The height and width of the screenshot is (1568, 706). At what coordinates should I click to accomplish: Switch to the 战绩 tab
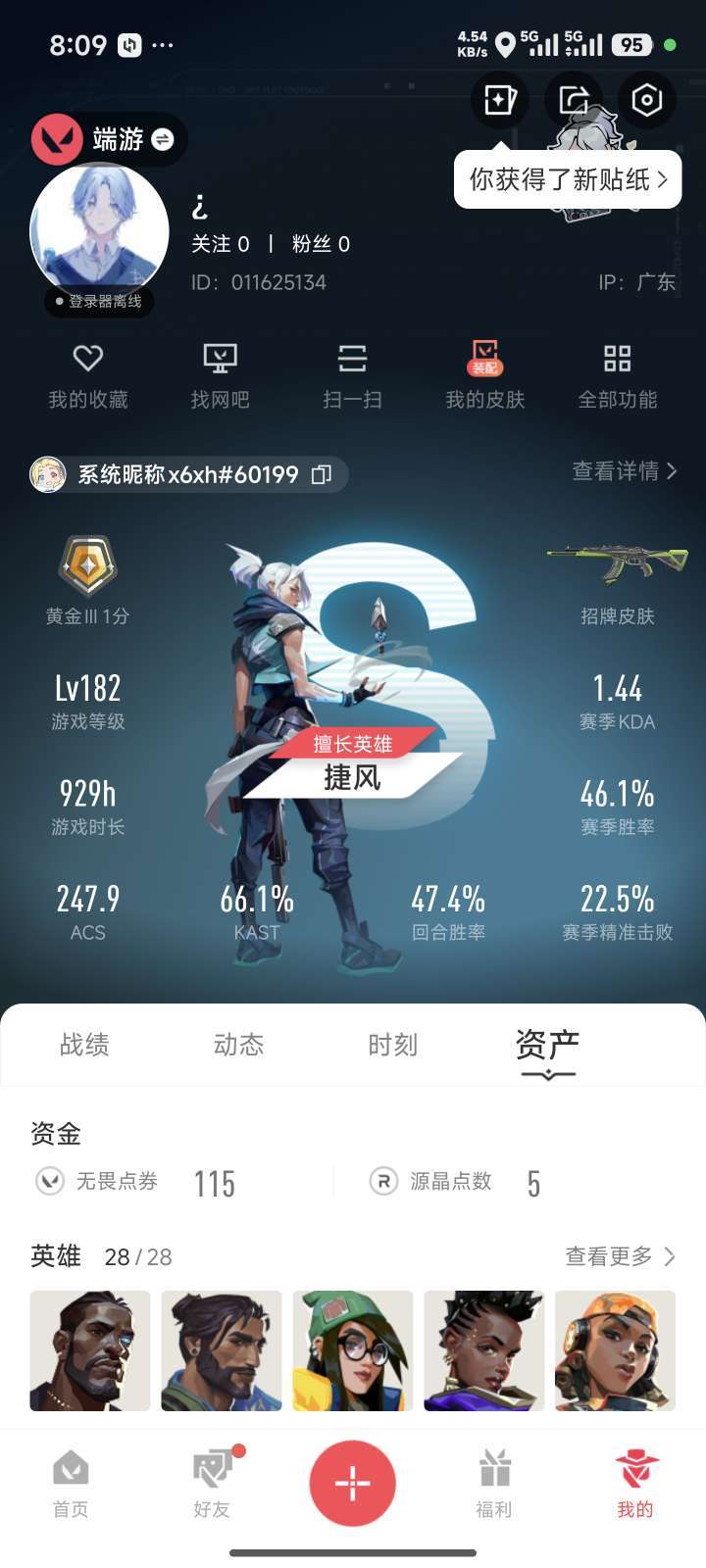(x=84, y=1045)
